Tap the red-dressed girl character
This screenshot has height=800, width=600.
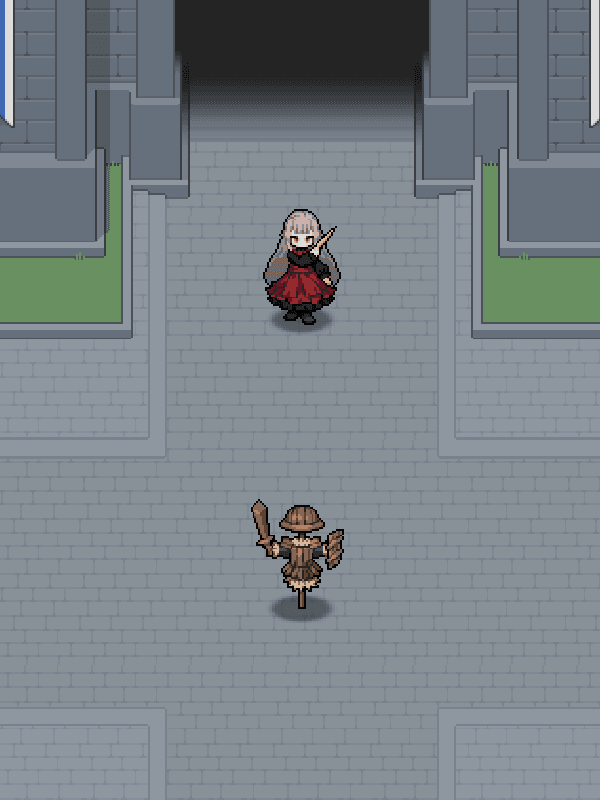pyautogui.click(x=300, y=268)
